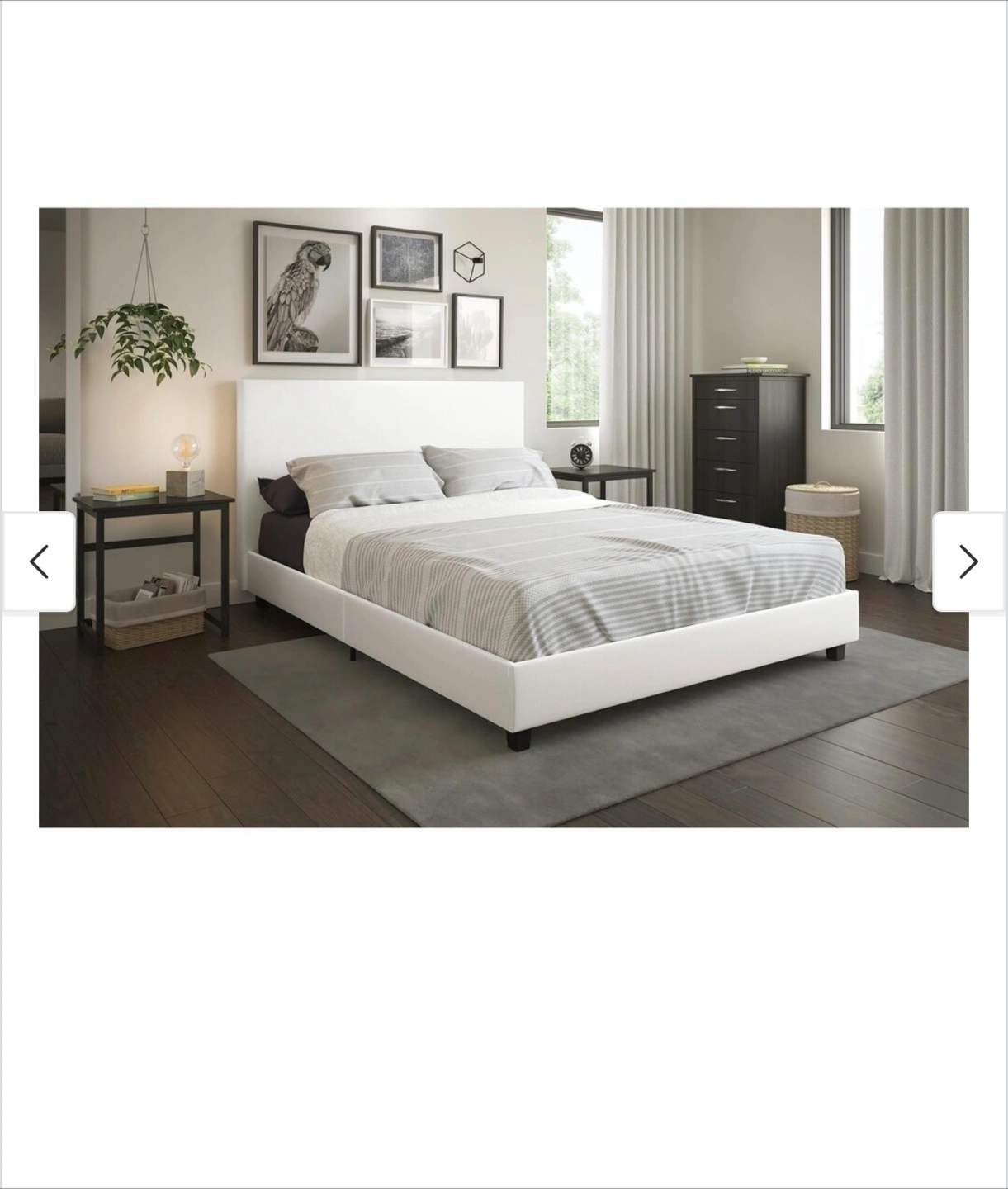
Task: Open the bed photo in full view
Action: coord(504,517)
